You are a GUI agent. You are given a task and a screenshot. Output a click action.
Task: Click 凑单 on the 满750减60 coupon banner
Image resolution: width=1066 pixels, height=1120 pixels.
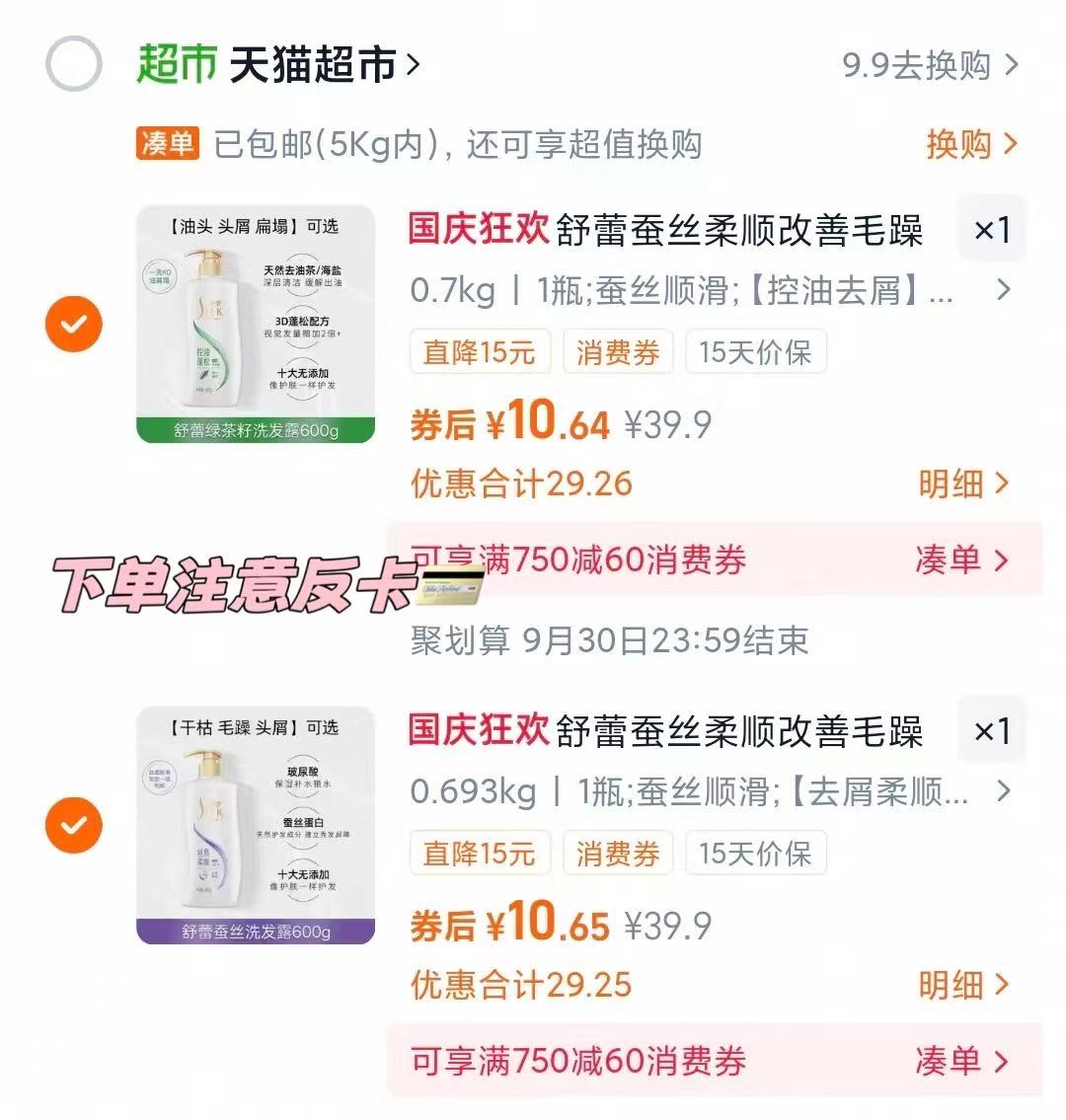(950, 560)
